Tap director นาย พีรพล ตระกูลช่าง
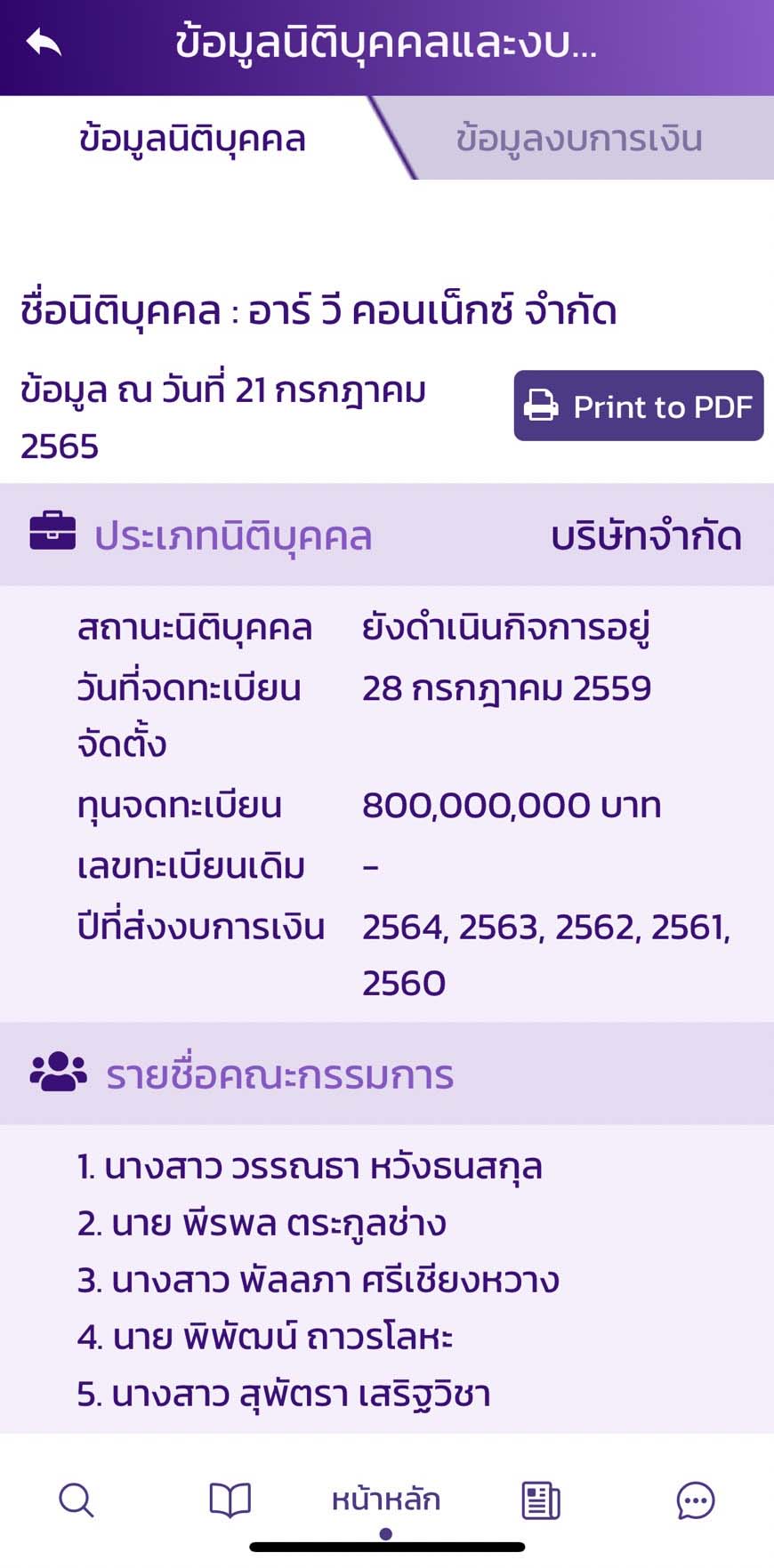774x1568 pixels. pos(264,1223)
